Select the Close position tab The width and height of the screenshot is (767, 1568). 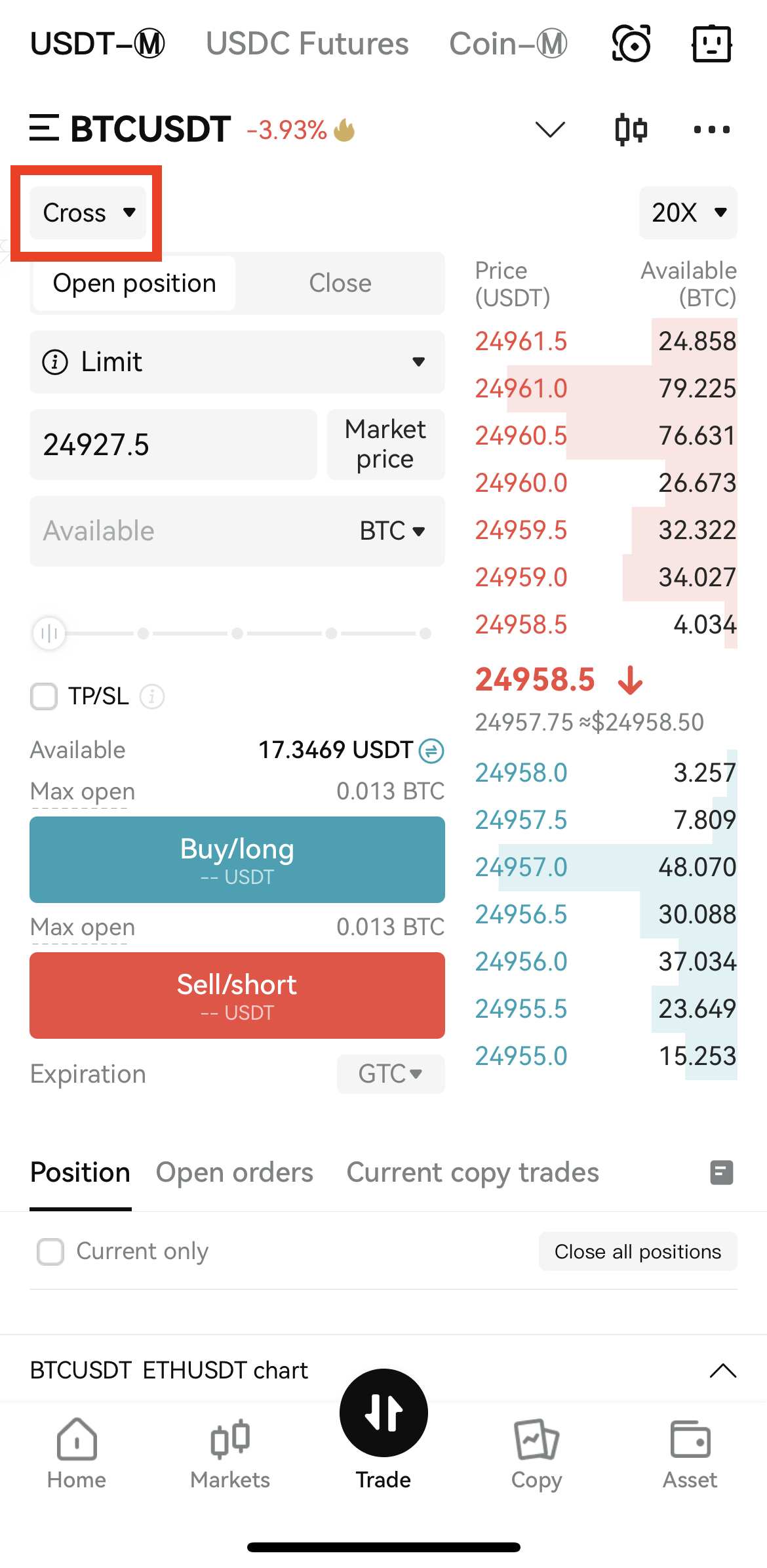340,283
